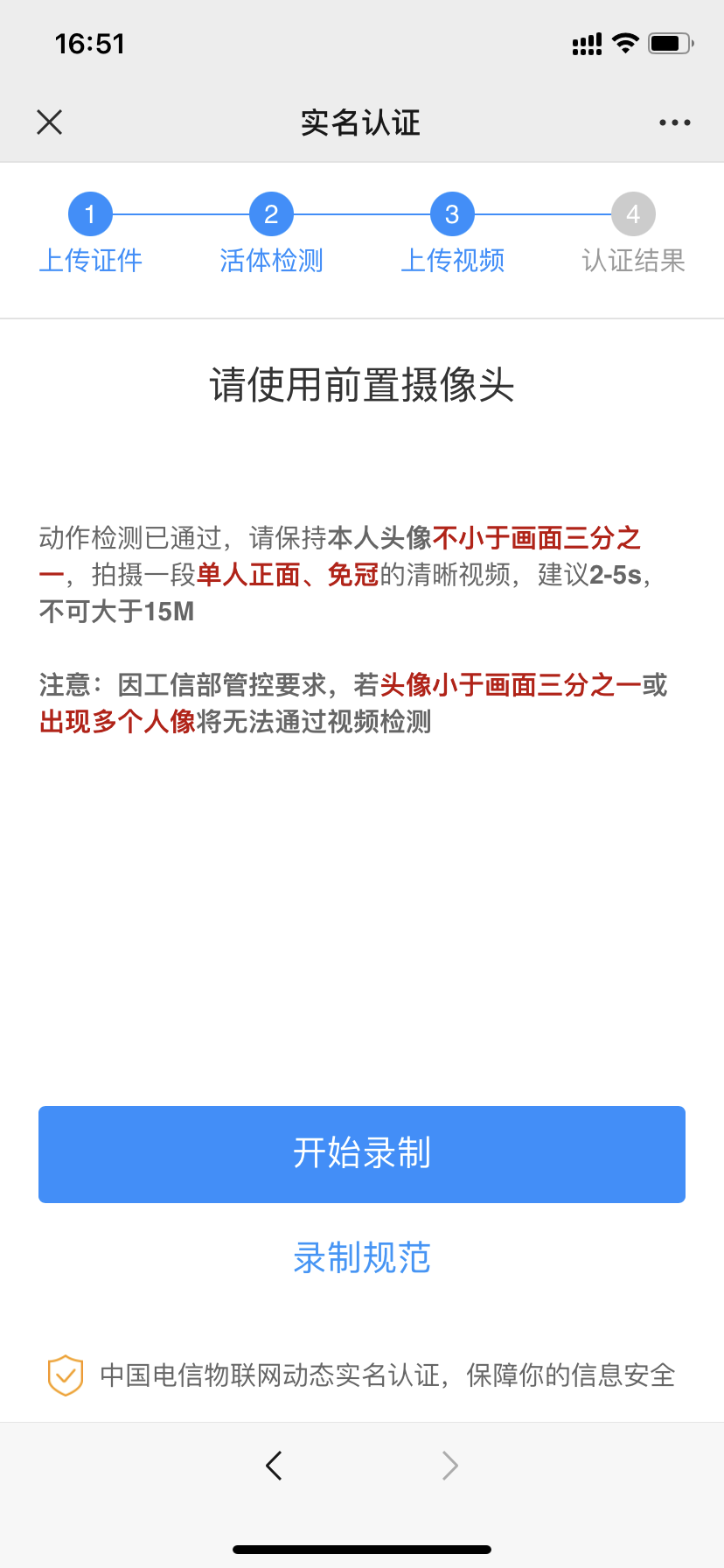Close the 实名认证 page
The image size is (724, 1568).
pyautogui.click(x=50, y=122)
